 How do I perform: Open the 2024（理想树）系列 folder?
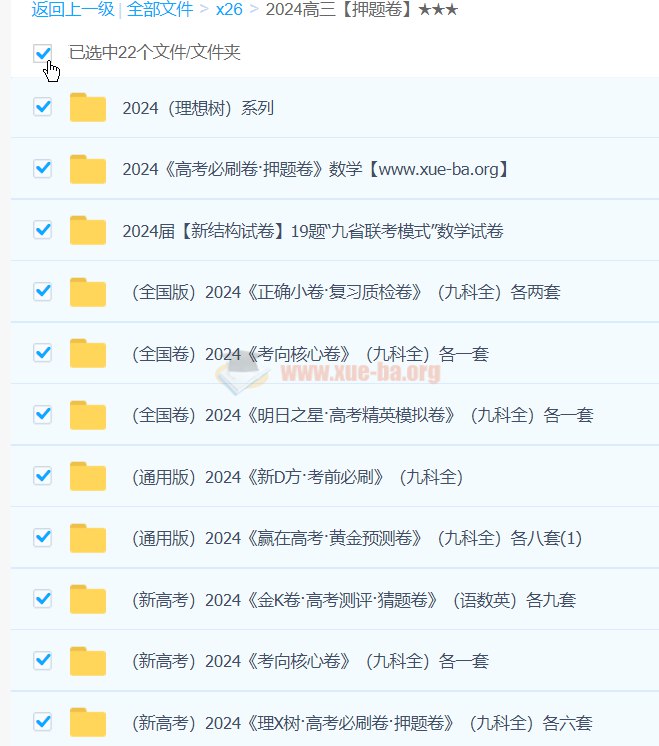click(198, 108)
